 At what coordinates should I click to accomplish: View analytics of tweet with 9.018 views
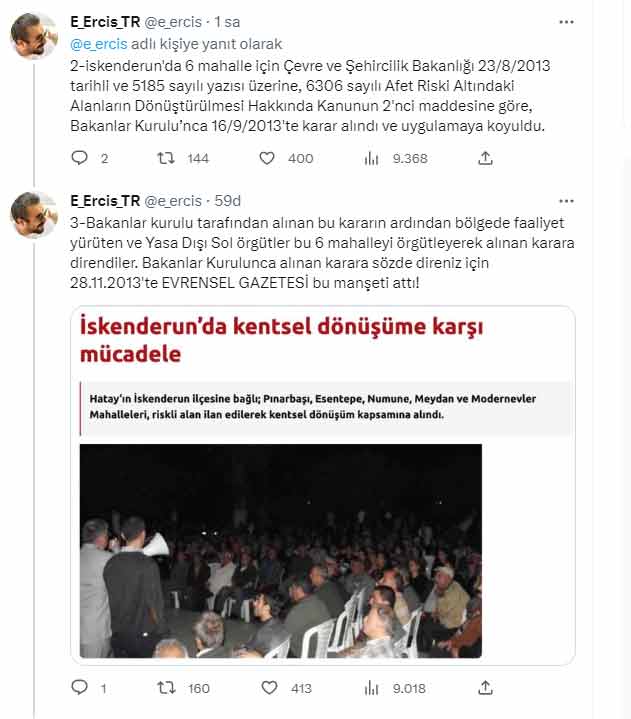(x=372, y=688)
